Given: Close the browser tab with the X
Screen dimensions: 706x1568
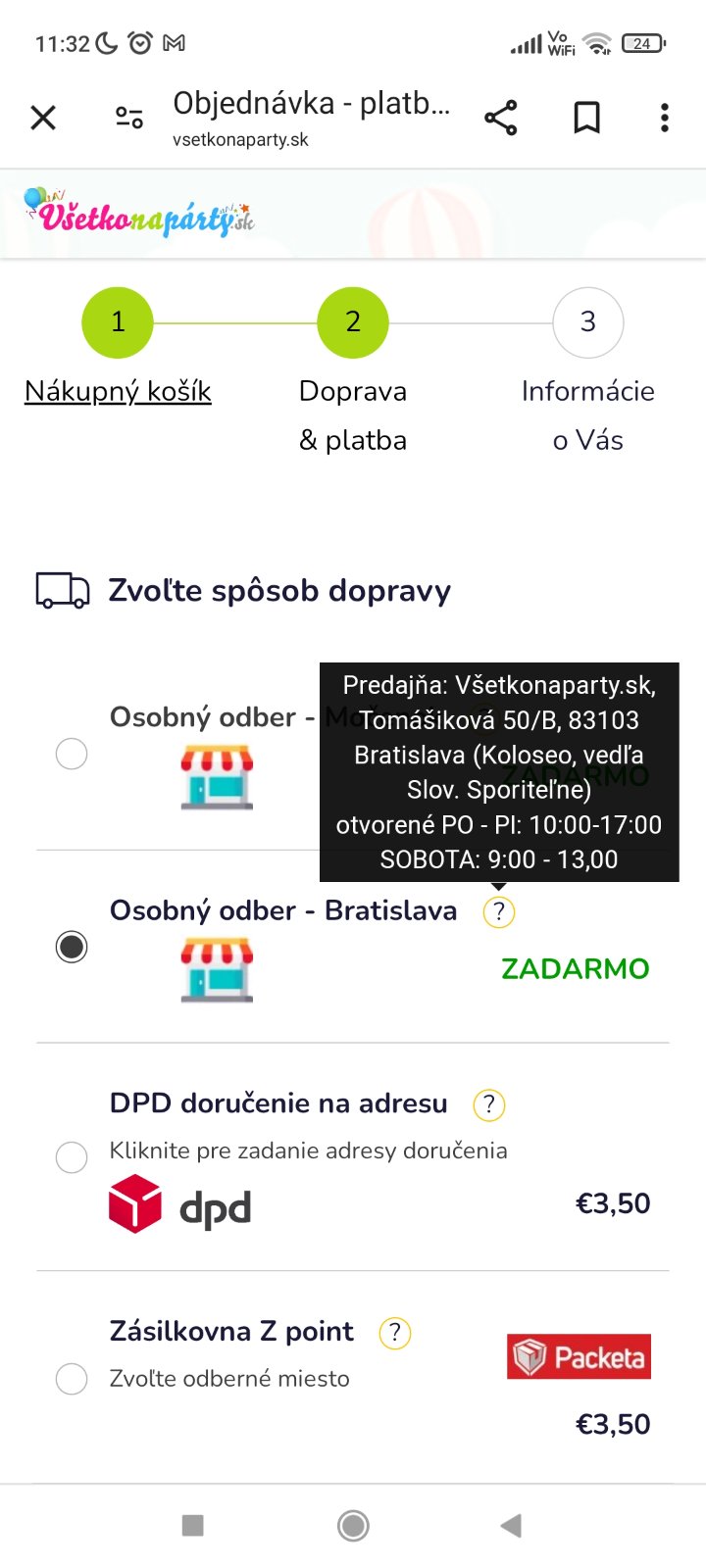Looking at the screenshot, I should click(x=43, y=119).
